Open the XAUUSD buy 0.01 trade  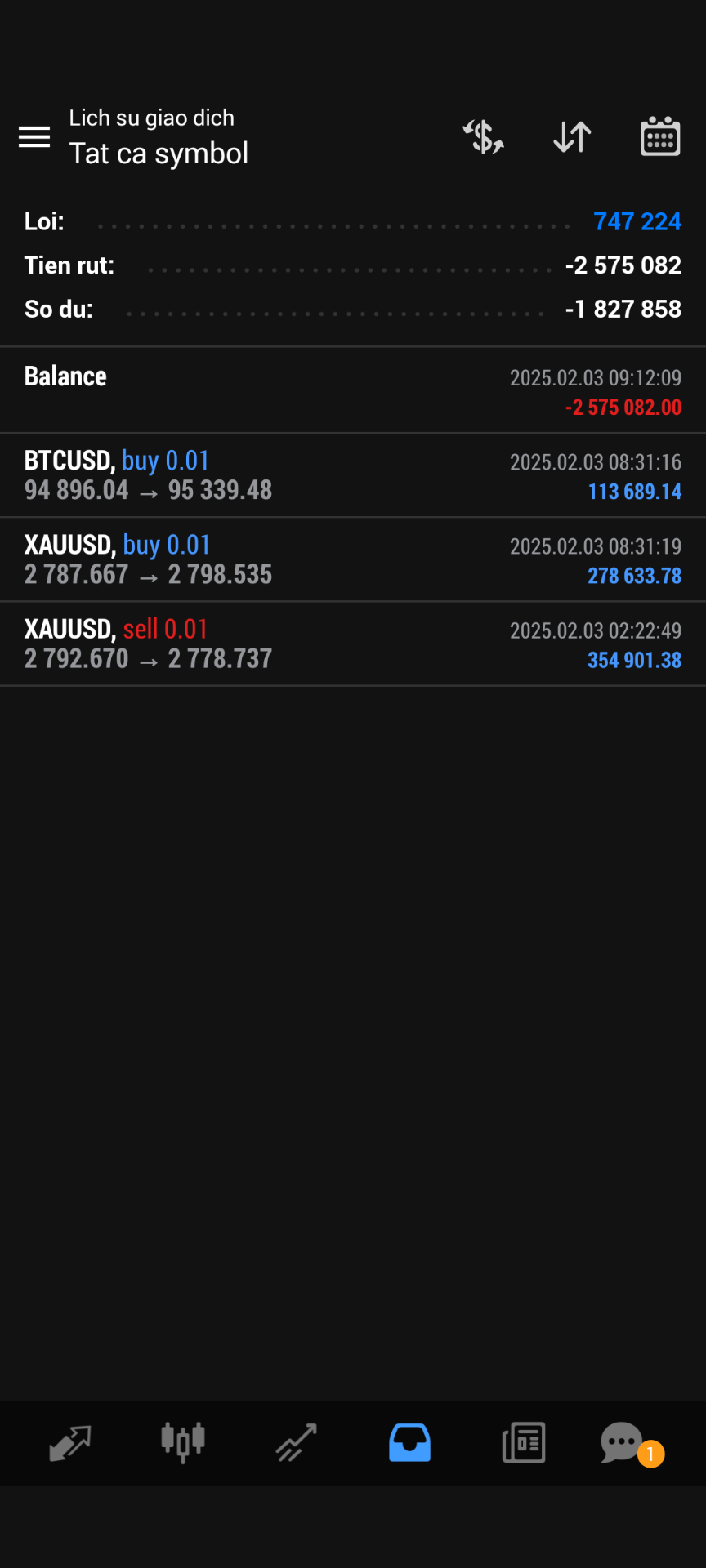point(353,559)
